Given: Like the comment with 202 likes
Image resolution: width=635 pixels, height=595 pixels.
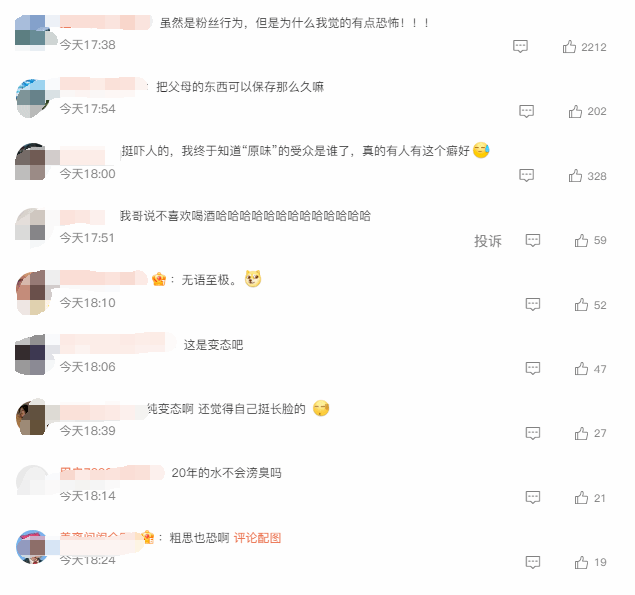Looking at the screenshot, I should [x=576, y=111].
